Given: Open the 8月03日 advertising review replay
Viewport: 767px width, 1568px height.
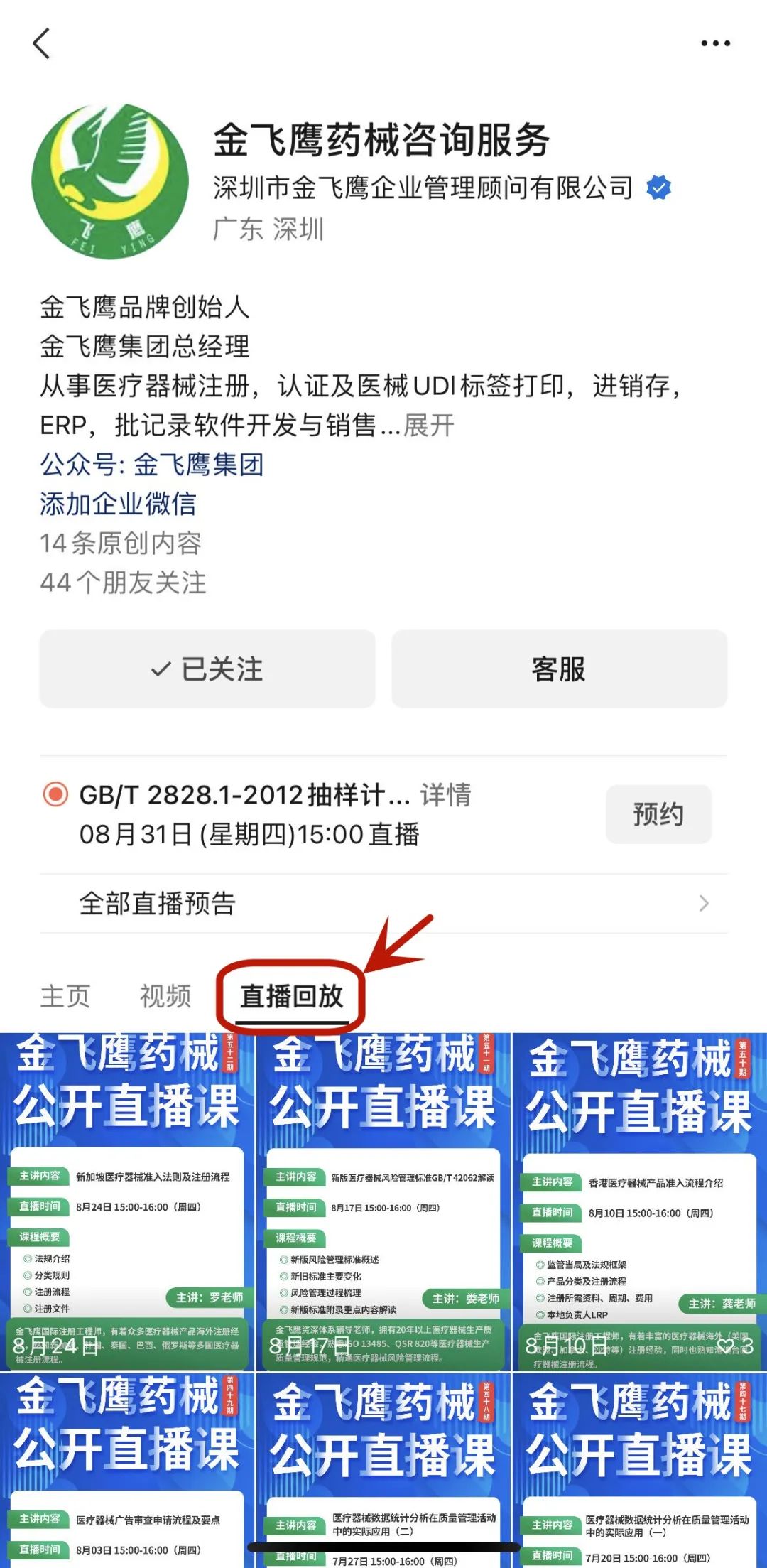Looking at the screenshot, I should 126,1471.
